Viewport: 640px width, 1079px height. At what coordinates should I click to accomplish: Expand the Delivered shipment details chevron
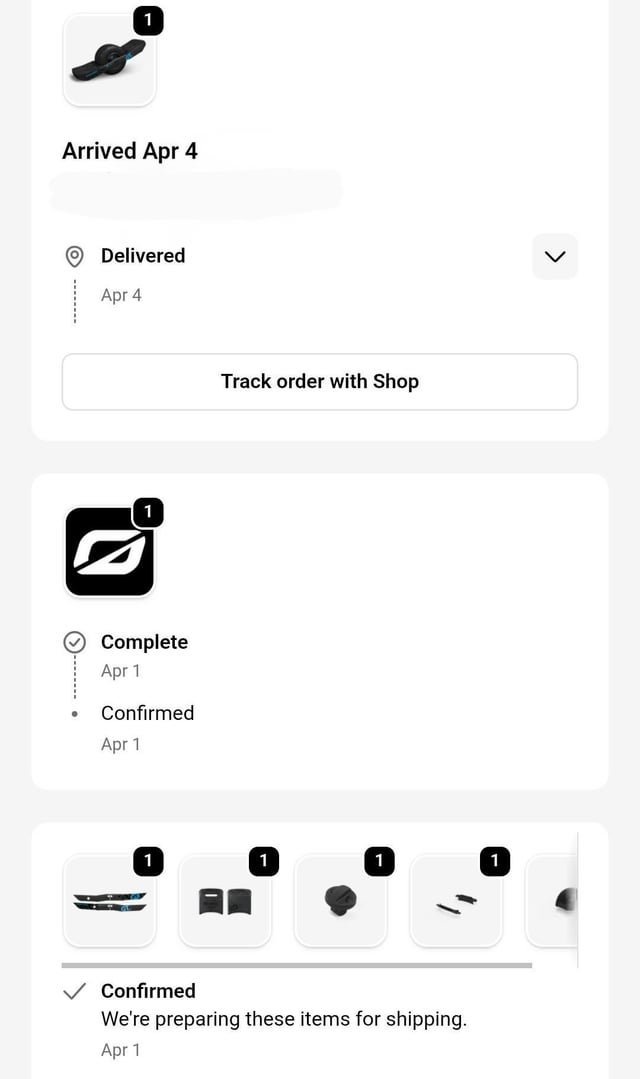554,256
